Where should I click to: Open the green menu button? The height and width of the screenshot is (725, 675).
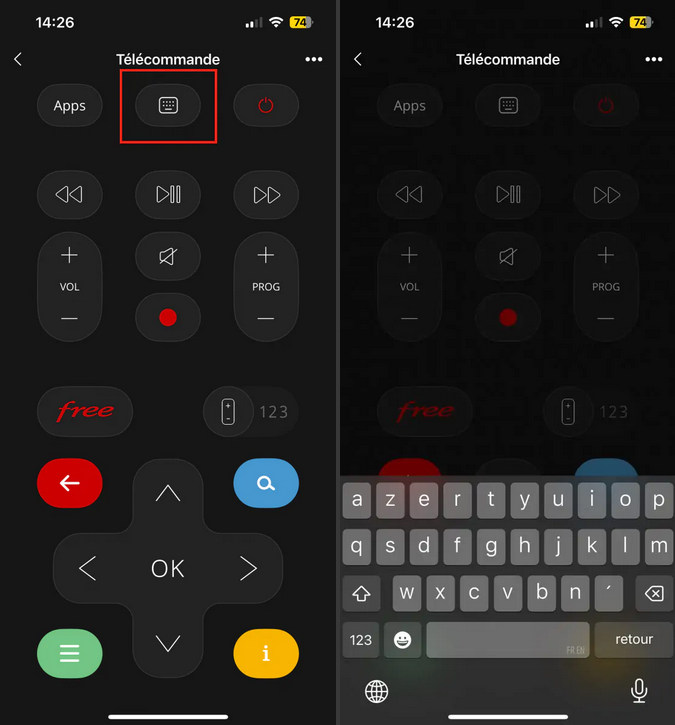pos(70,654)
